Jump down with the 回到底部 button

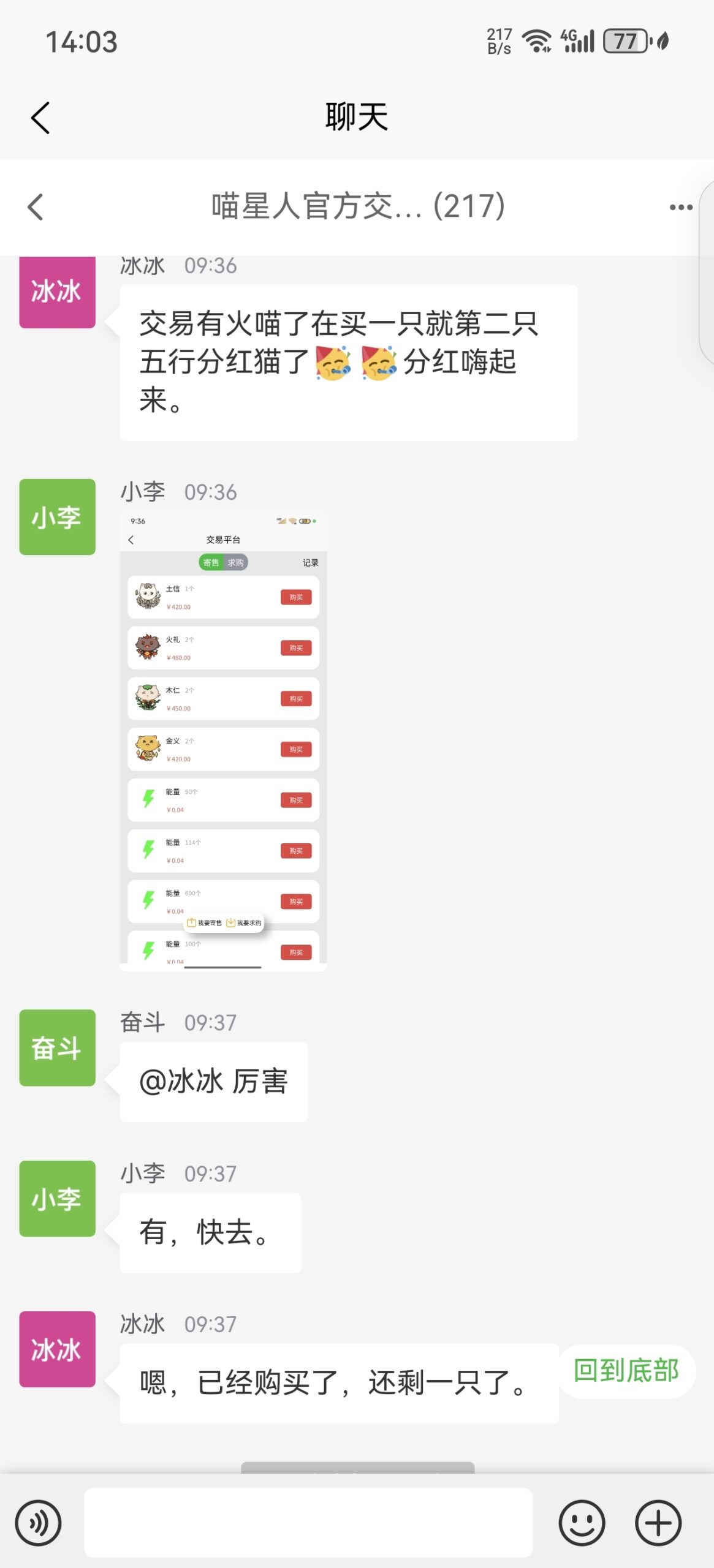tap(626, 1371)
